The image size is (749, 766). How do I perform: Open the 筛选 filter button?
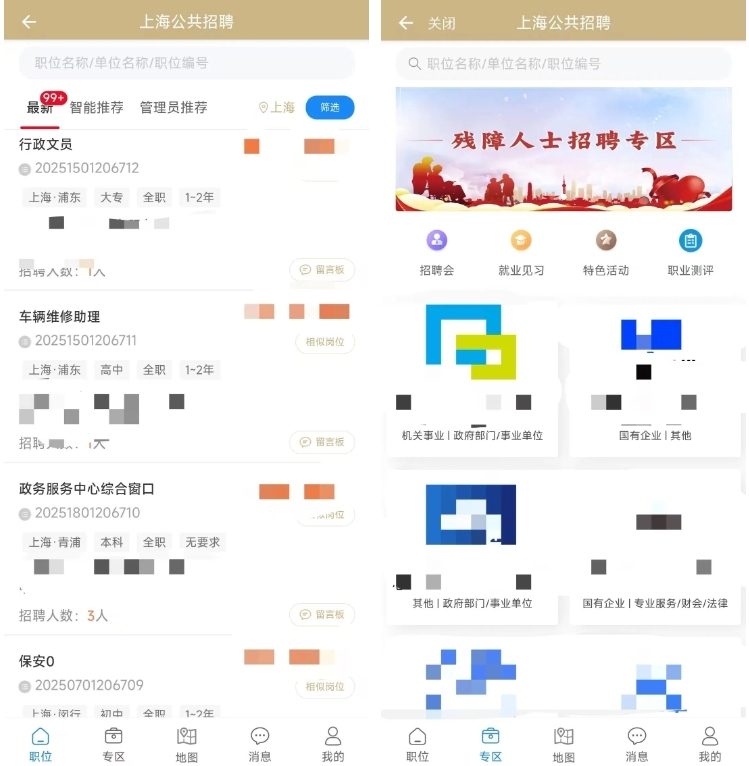coord(329,107)
